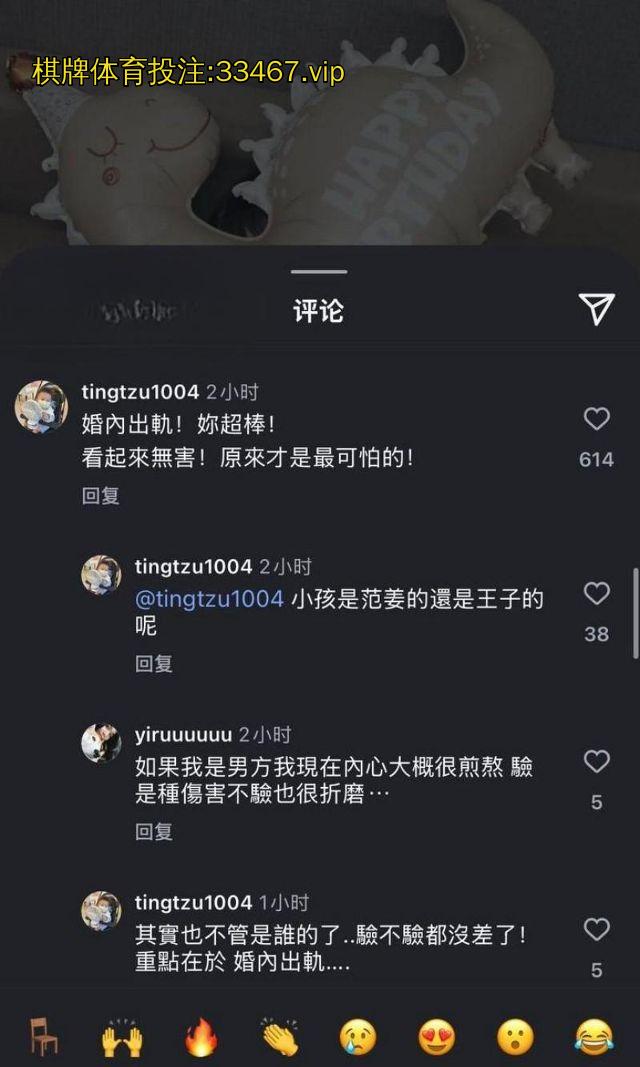Open the @tingtzu1004 mention link
Image resolution: width=640 pixels, height=1067 pixels.
point(209,599)
